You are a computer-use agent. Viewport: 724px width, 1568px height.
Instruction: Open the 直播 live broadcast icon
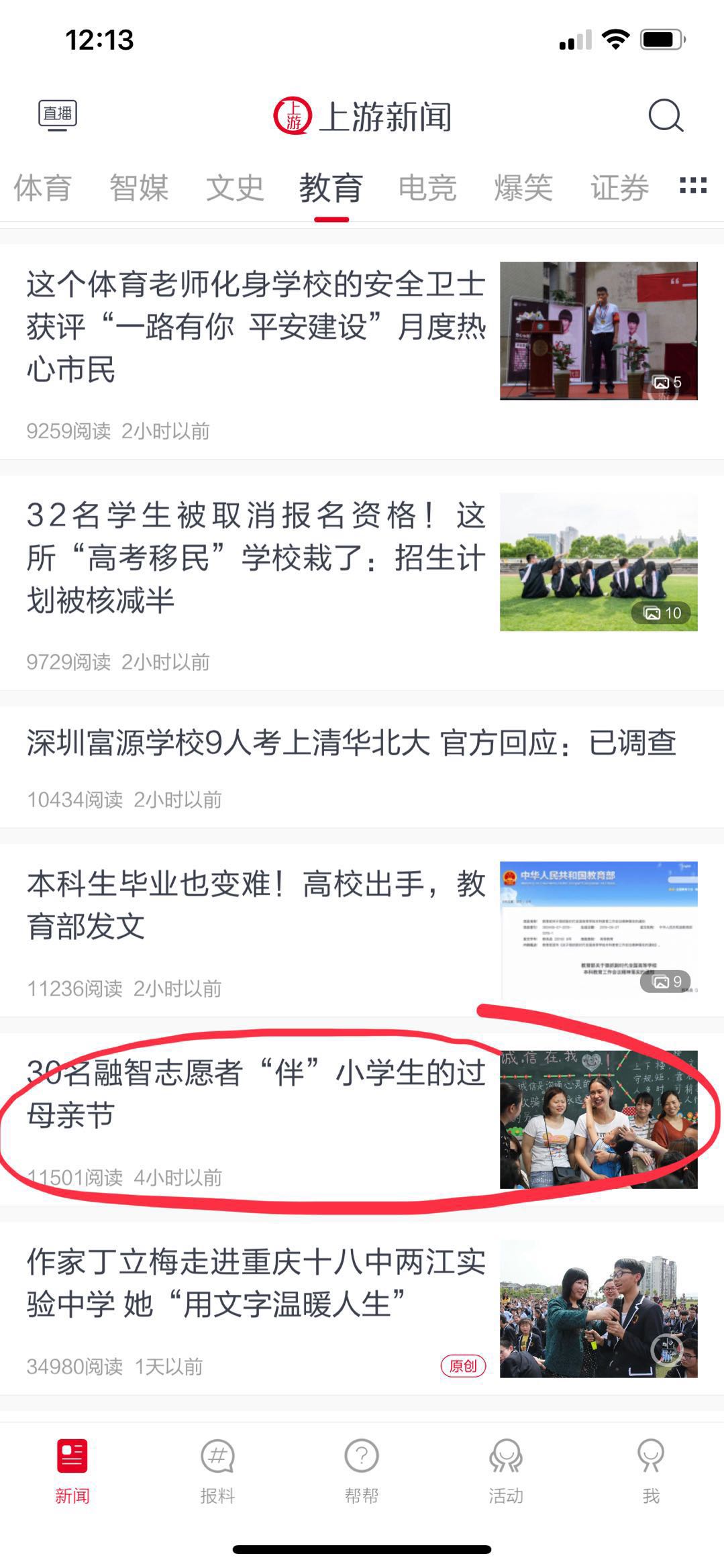[x=58, y=115]
